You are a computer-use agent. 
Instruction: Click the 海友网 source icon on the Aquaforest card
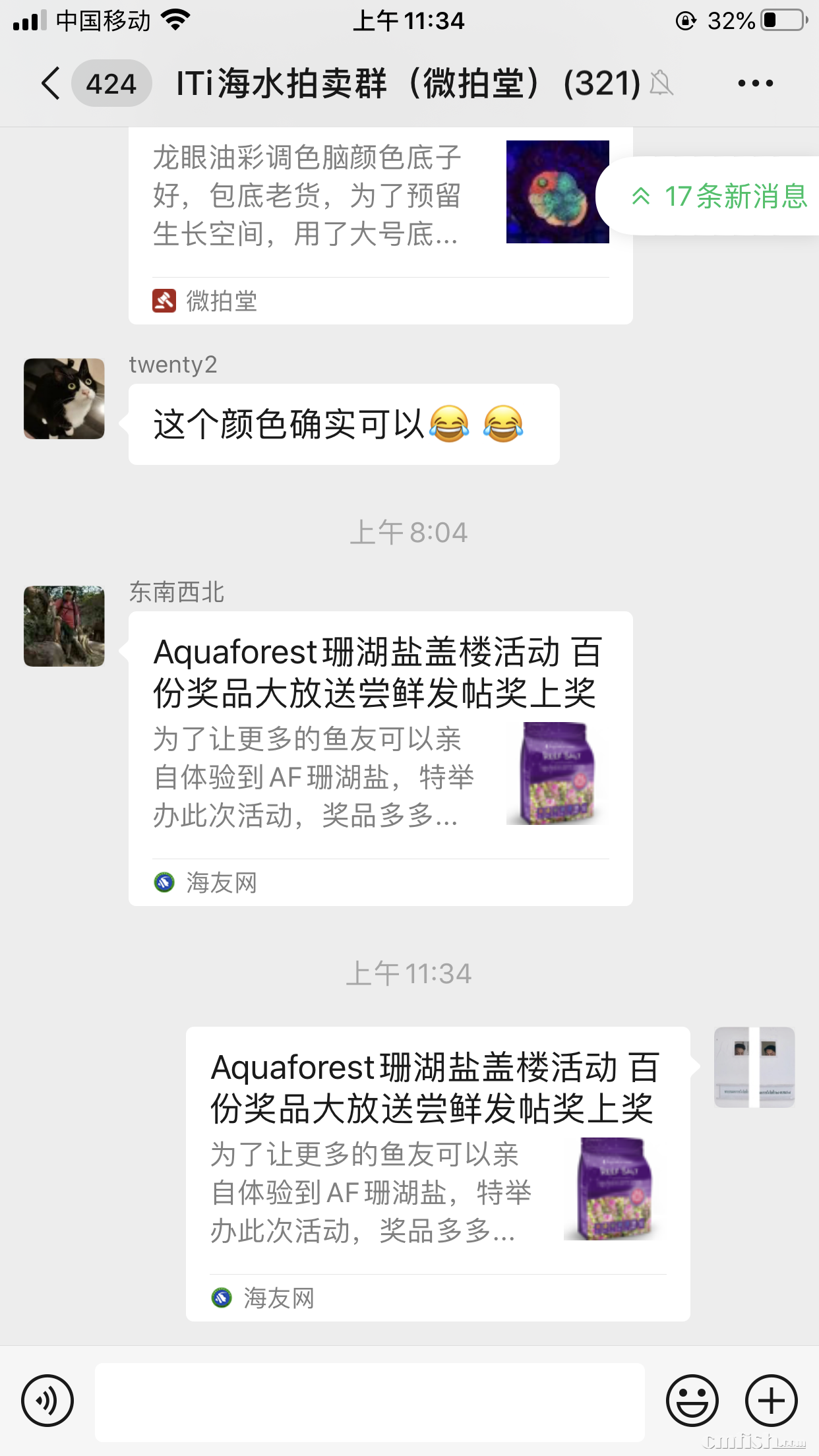click(164, 882)
